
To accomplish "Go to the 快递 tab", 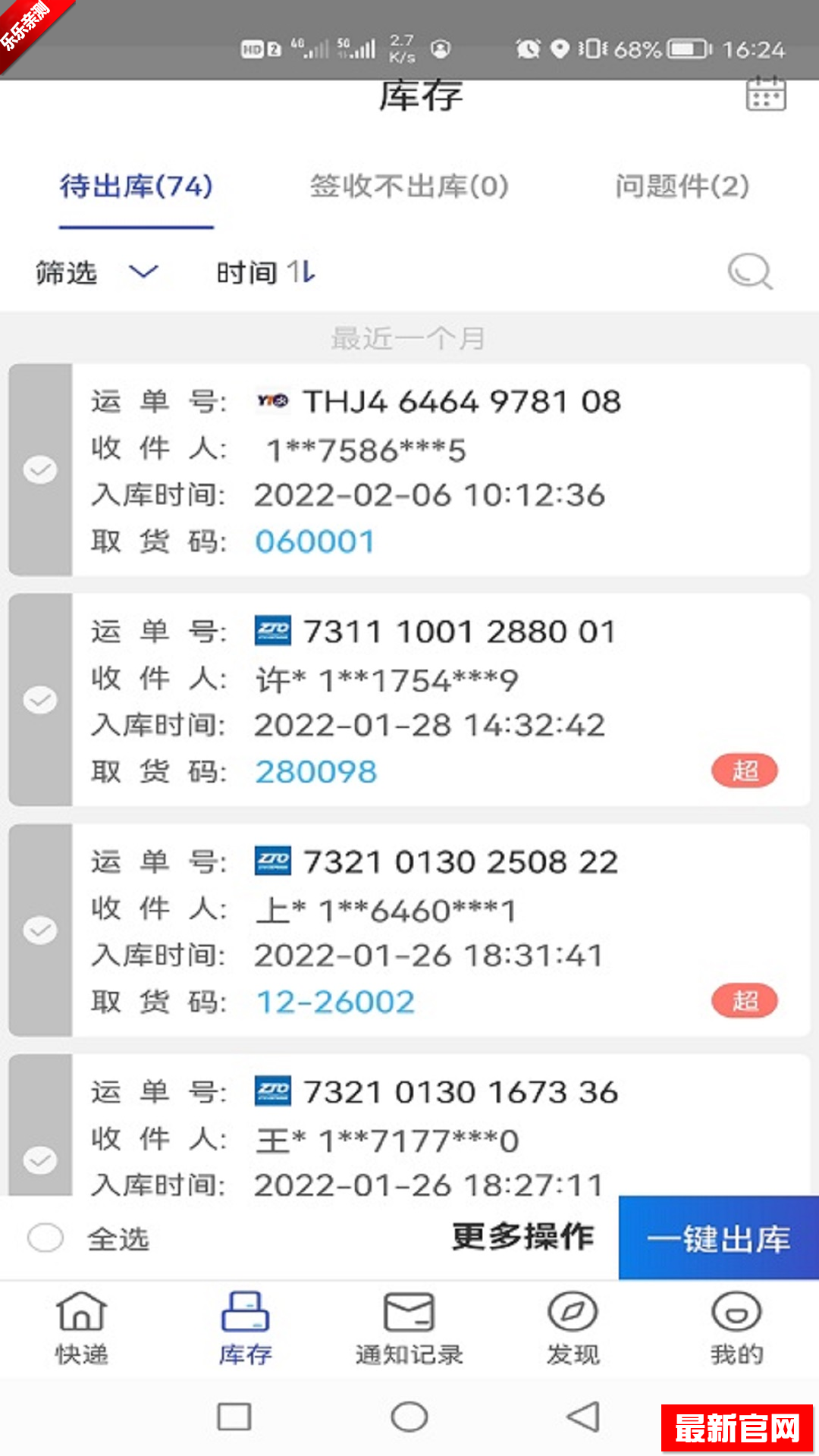I will pyautogui.click(x=81, y=1329).
